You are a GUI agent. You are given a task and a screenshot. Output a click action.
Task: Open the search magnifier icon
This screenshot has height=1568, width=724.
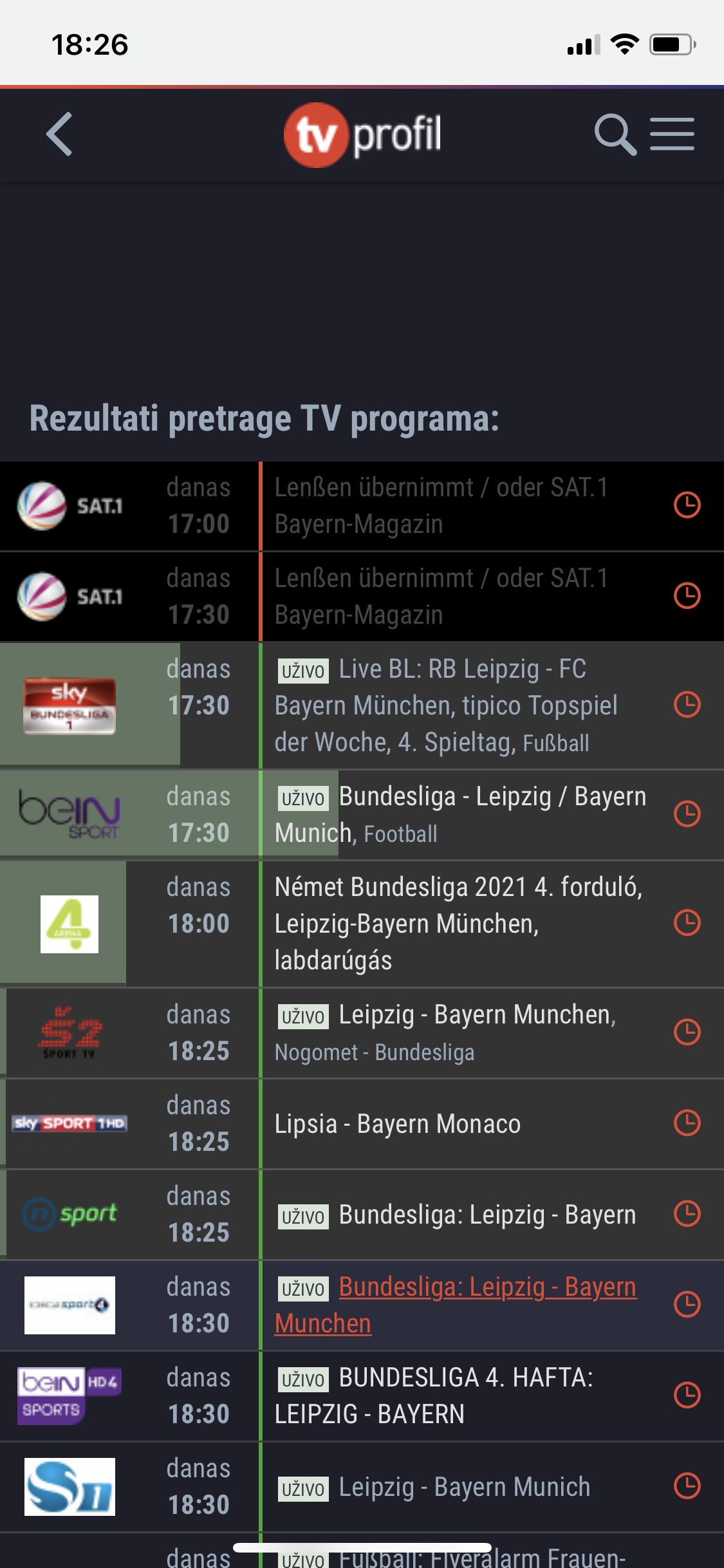click(615, 135)
